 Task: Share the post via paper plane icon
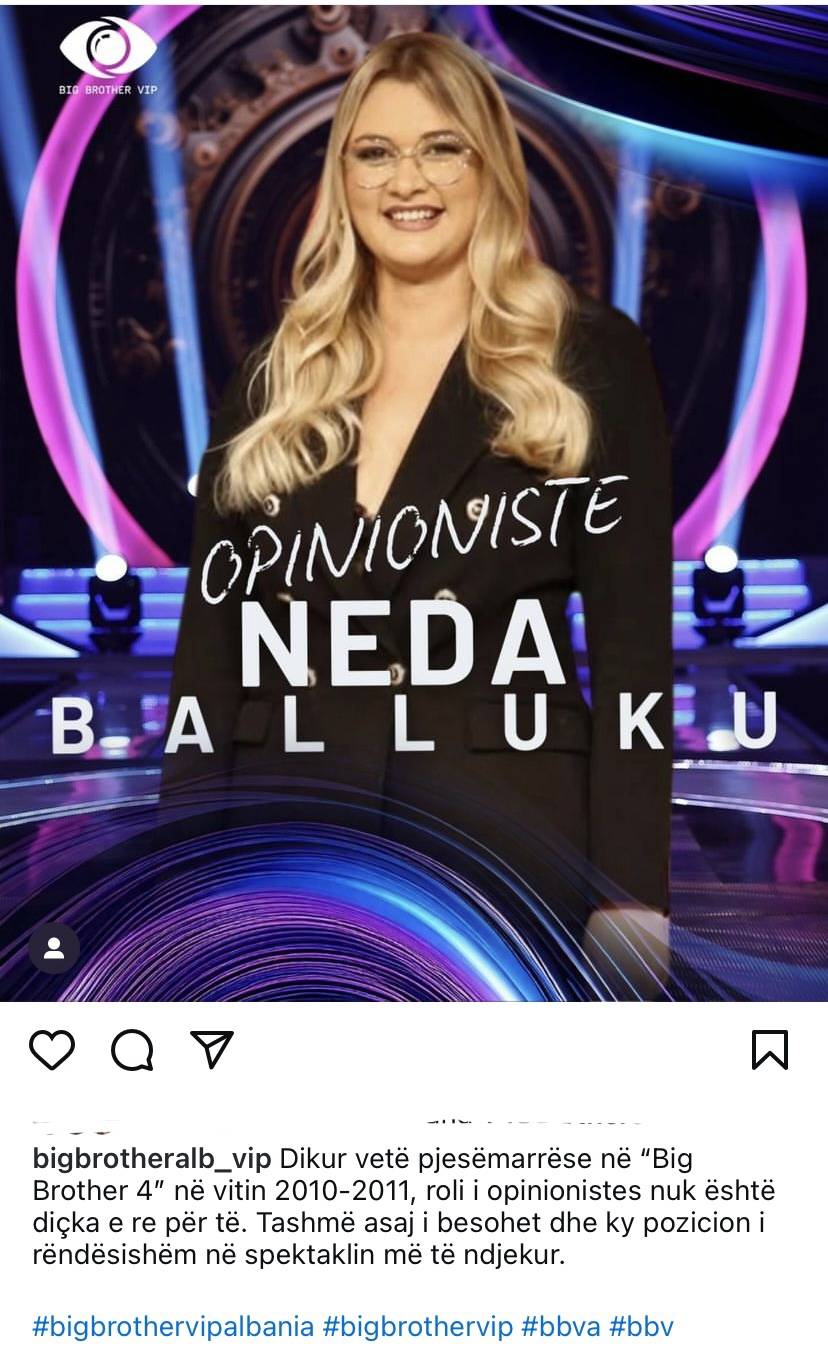point(212,1049)
